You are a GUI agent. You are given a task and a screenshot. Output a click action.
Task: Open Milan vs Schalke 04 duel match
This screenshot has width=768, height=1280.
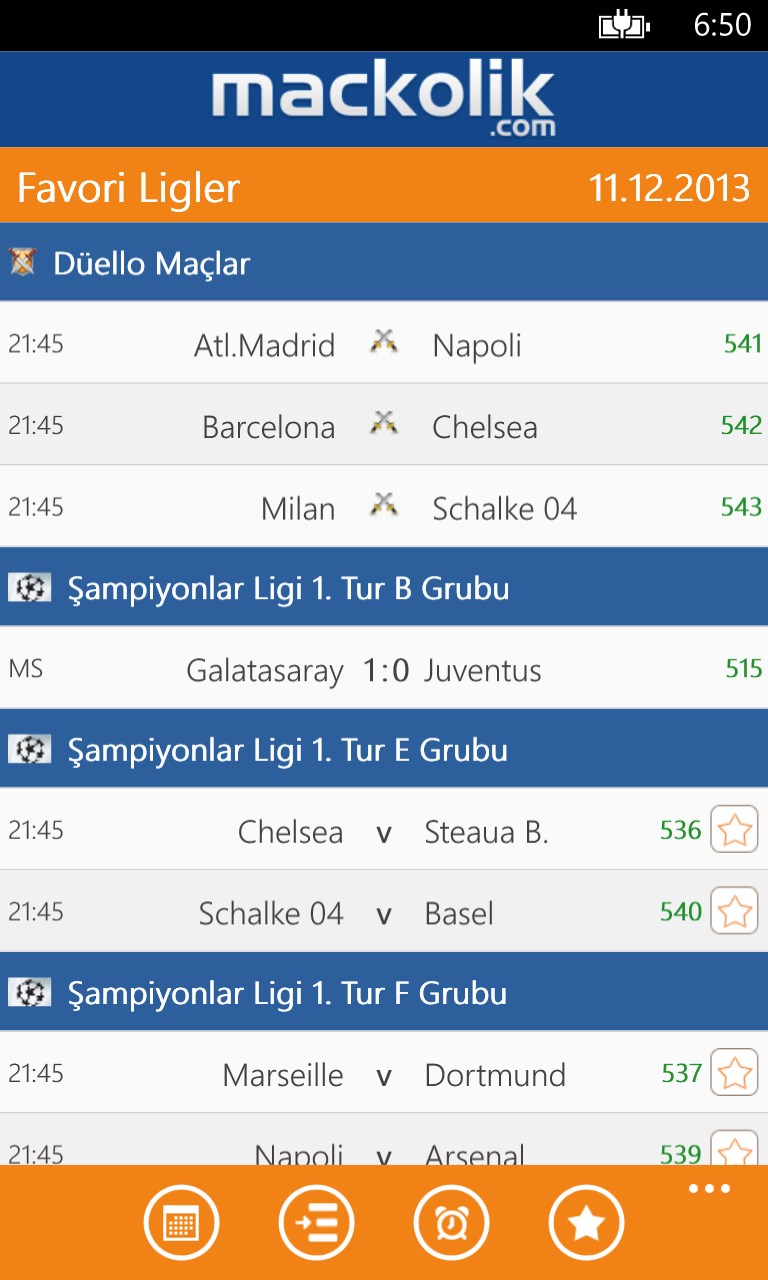(384, 507)
